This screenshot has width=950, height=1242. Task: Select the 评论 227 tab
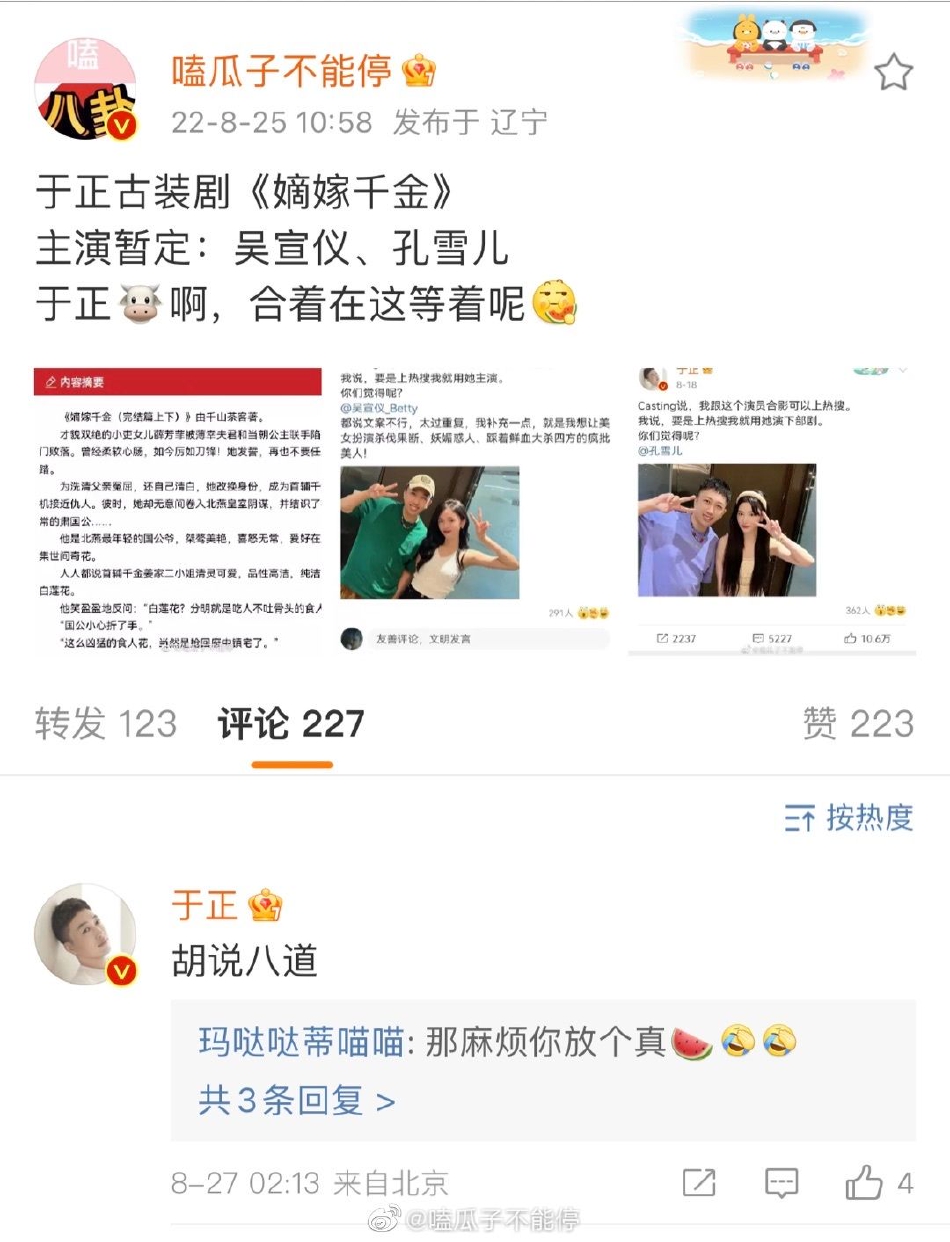pos(291,723)
